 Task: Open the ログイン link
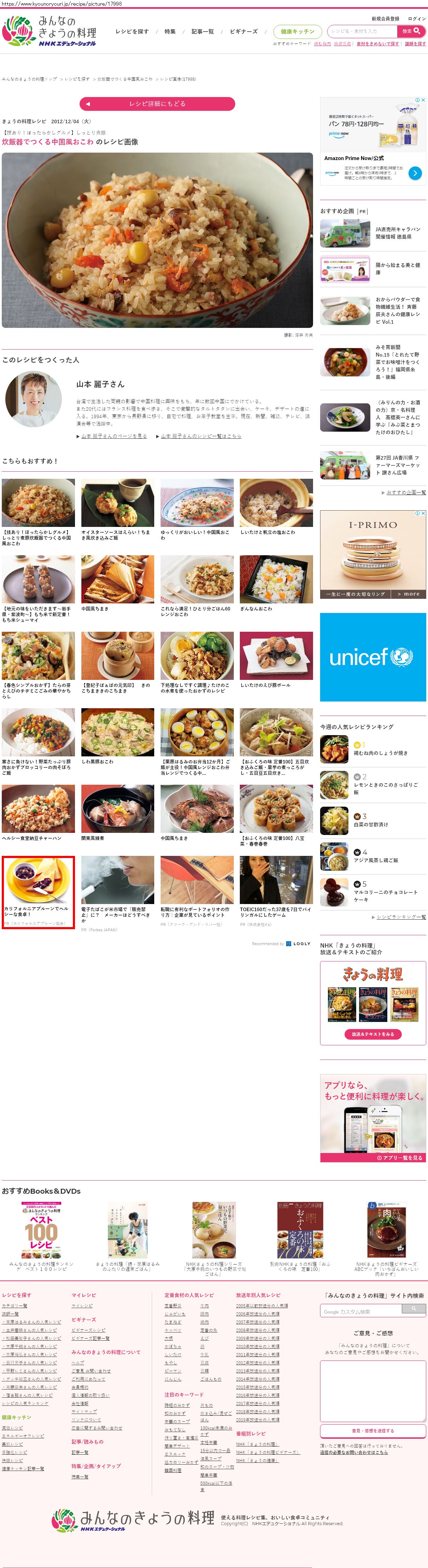[416, 19]
